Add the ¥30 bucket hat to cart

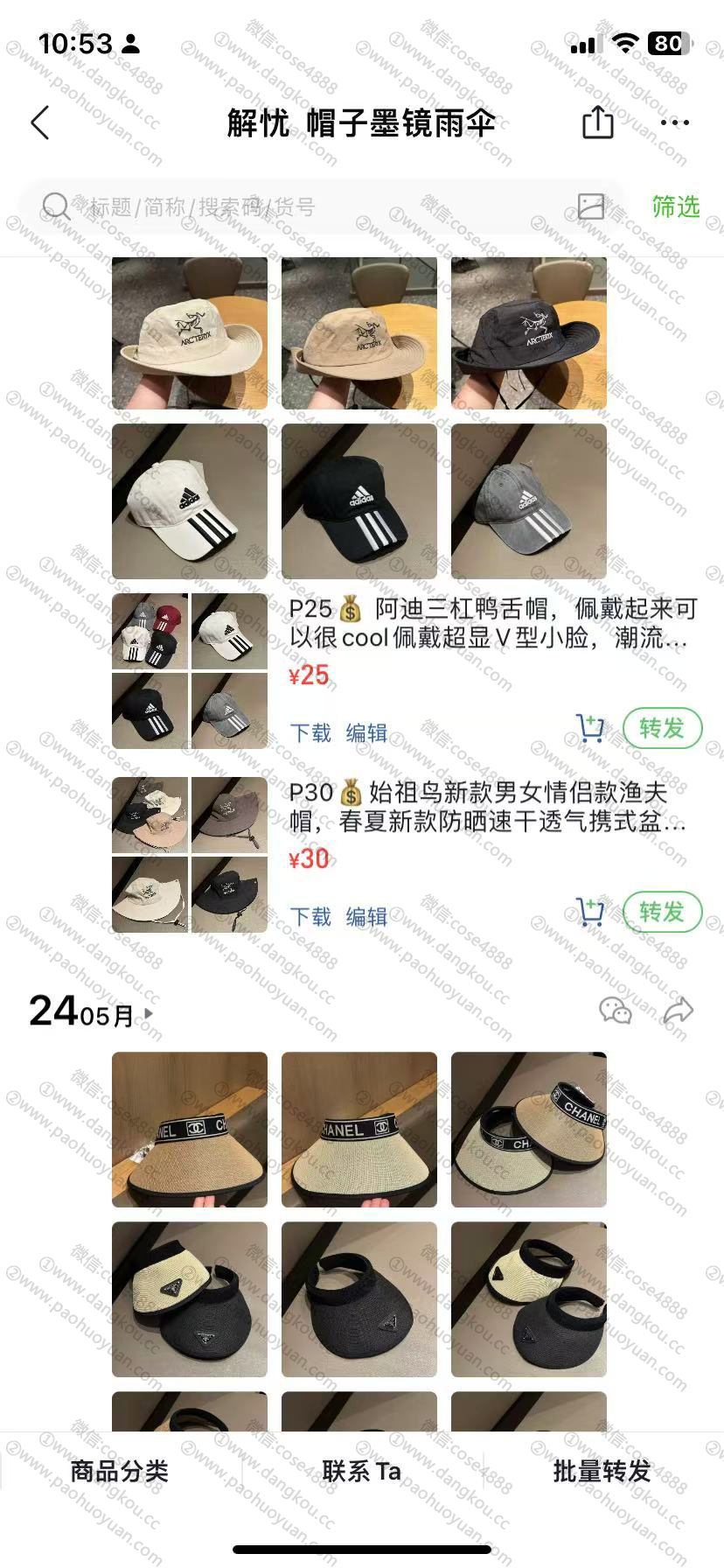(x=590, y=912)
